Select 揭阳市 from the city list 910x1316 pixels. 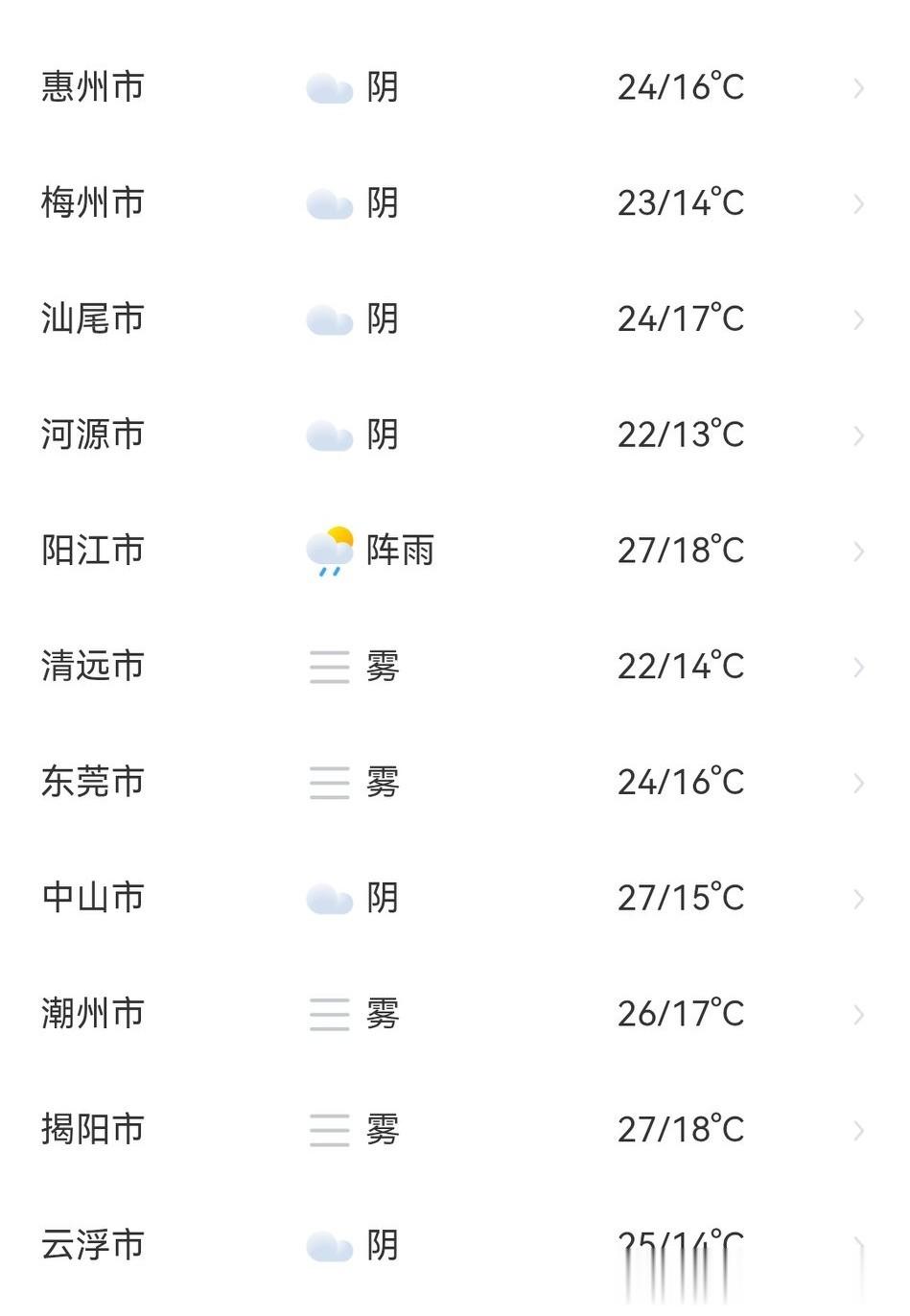(x=455, y=1129)
